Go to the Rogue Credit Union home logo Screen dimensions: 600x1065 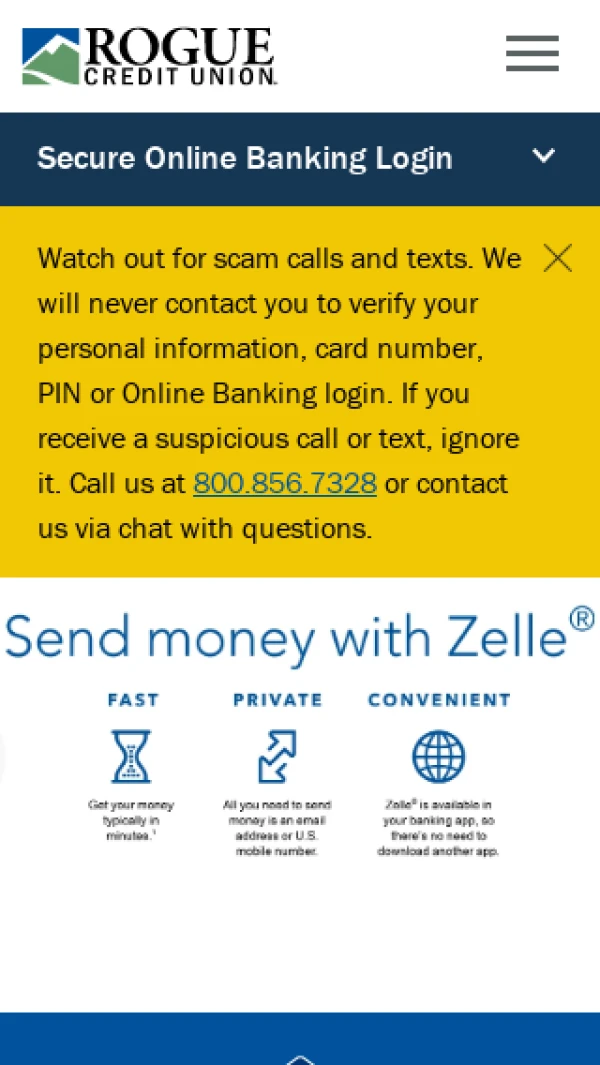pyautogui.click(x=149, y=56)
